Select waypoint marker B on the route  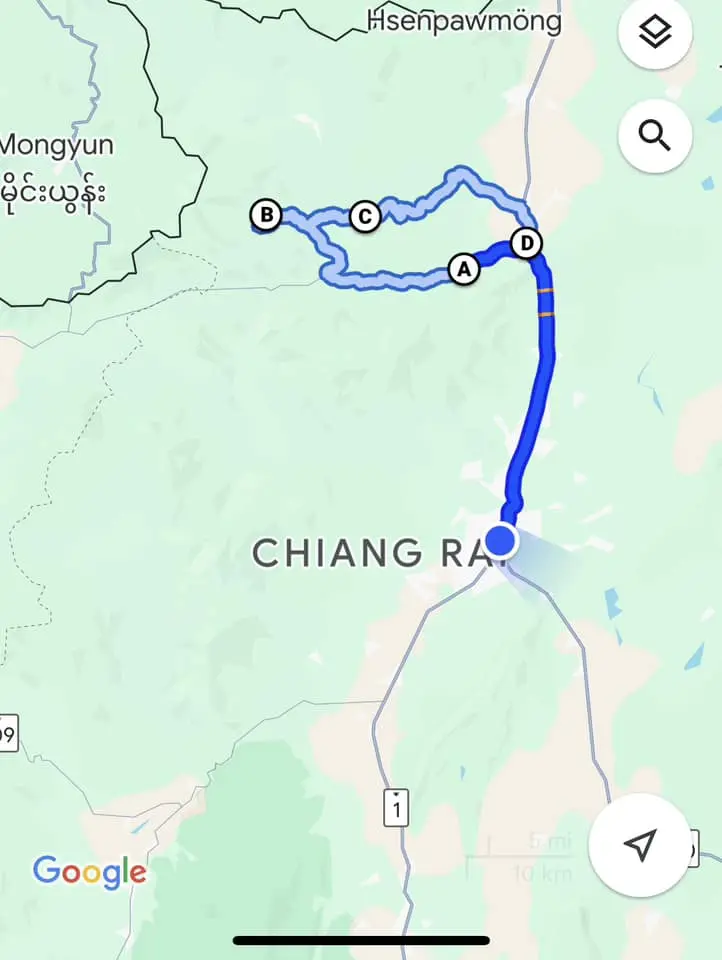click(x=266, y=214)
